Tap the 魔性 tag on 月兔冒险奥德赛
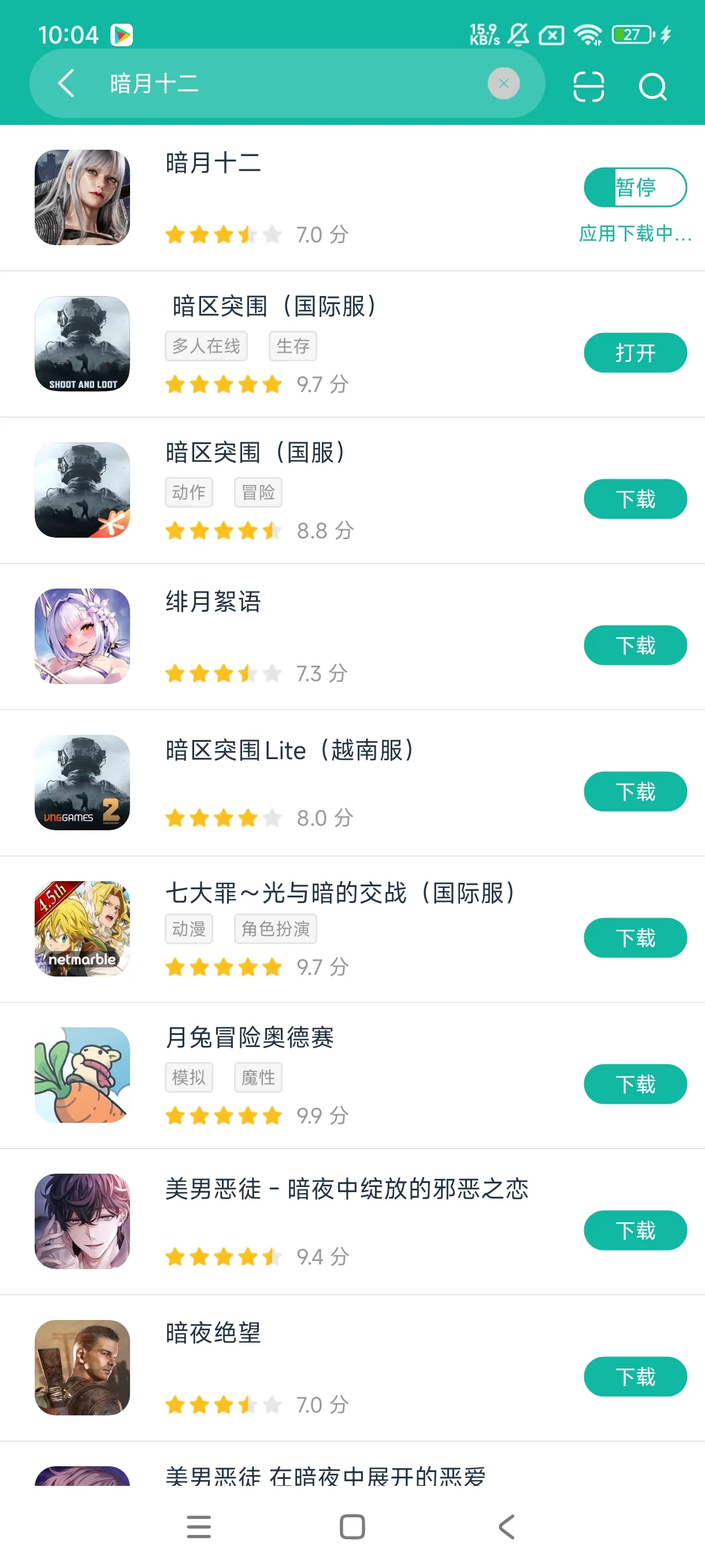 click(258, 1077)
